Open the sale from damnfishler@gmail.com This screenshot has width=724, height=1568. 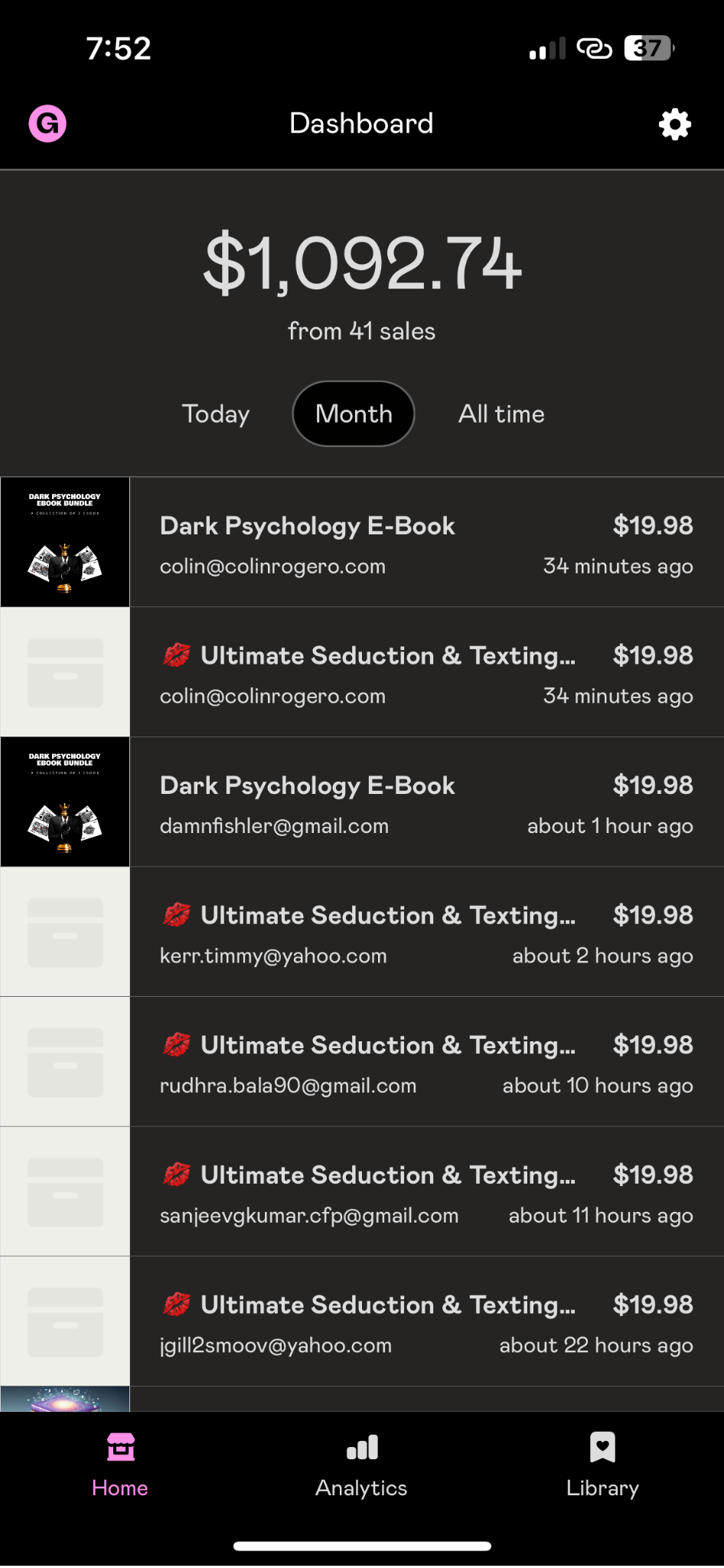[426, 802]
